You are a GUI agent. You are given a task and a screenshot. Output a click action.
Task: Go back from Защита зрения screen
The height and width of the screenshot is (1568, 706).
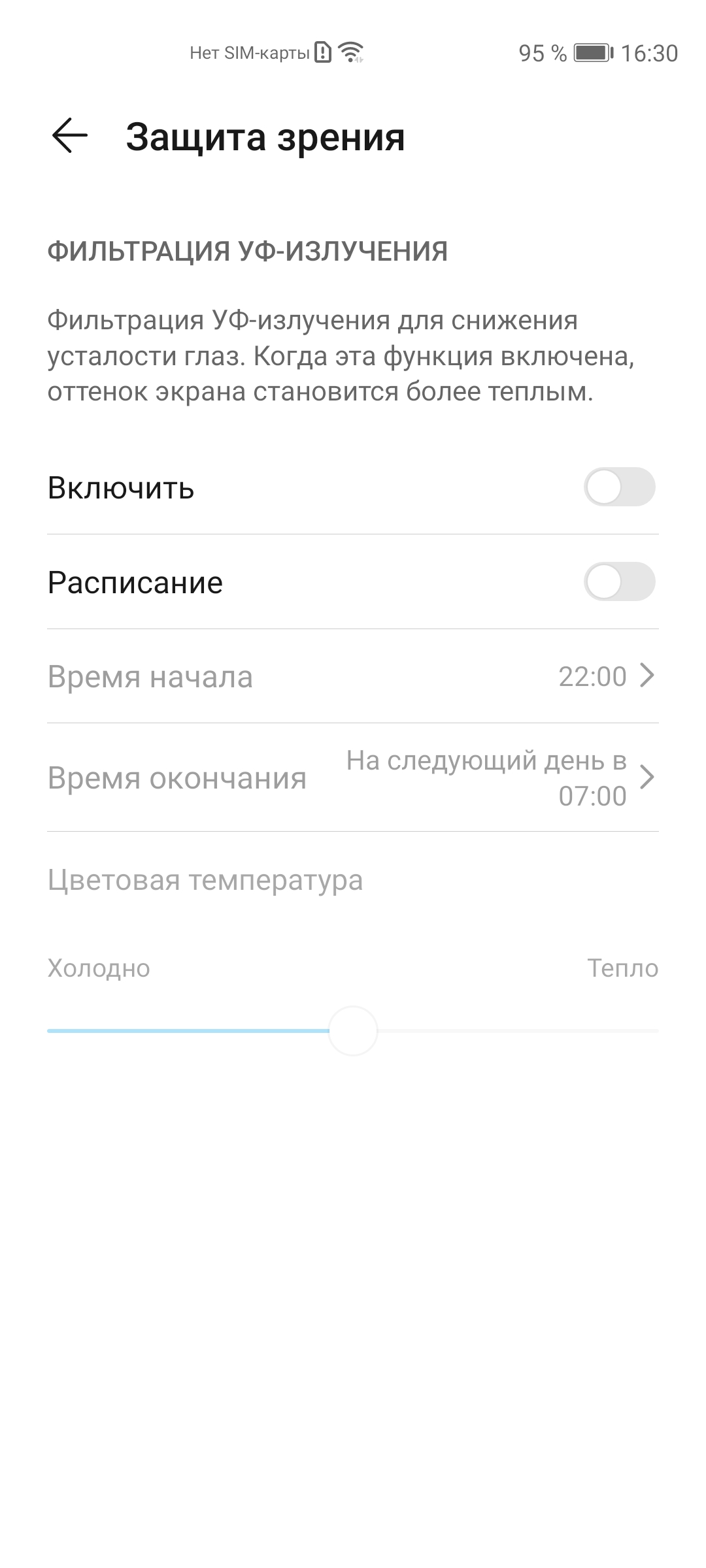pyautogui.click(x=69, y=137)
